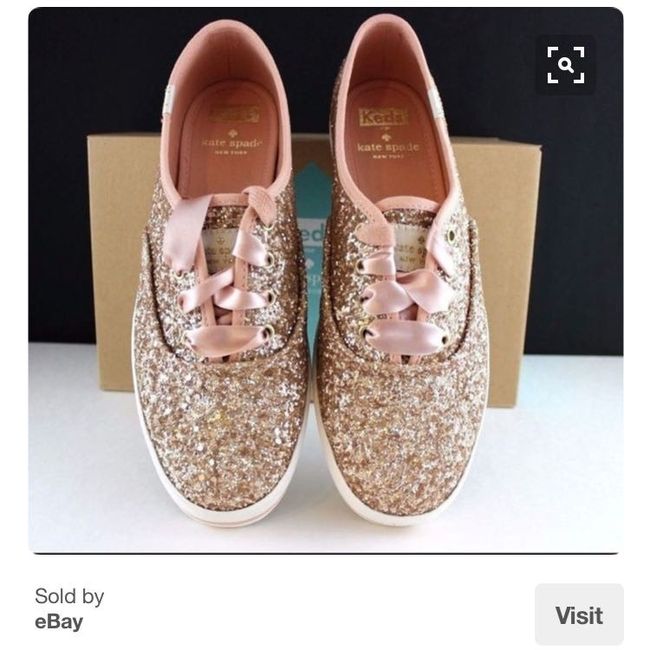The height and width of the screenshot is (650, 650).
Task: Tap the Visit button
Action: pyautogui.click(x=579, y=614)
